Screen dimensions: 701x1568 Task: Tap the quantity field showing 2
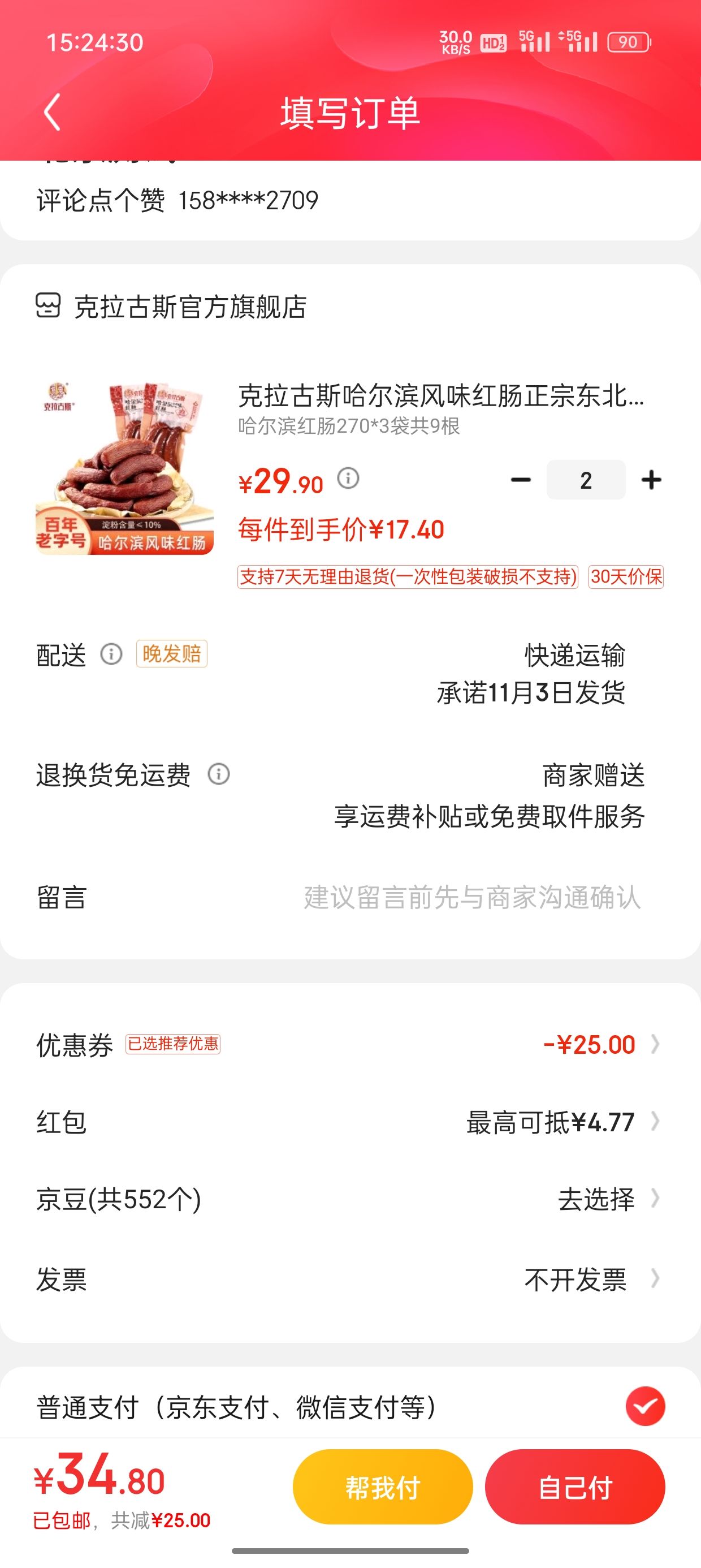[x=586, y=480]
